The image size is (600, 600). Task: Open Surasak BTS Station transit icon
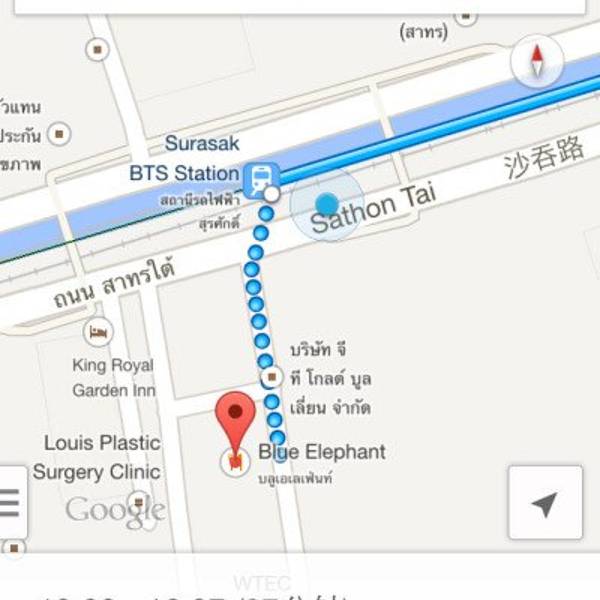(261, 178)
